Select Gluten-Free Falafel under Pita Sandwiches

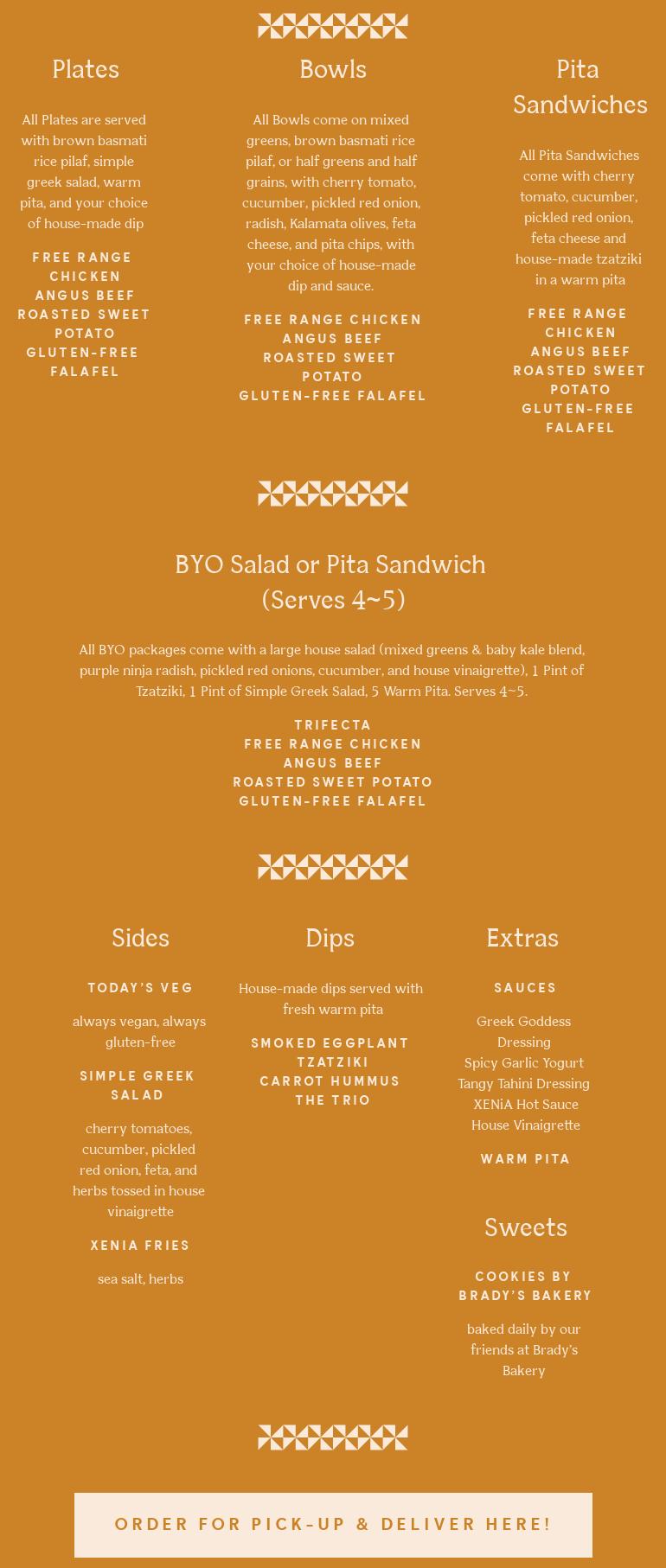[x=578, y=417]
